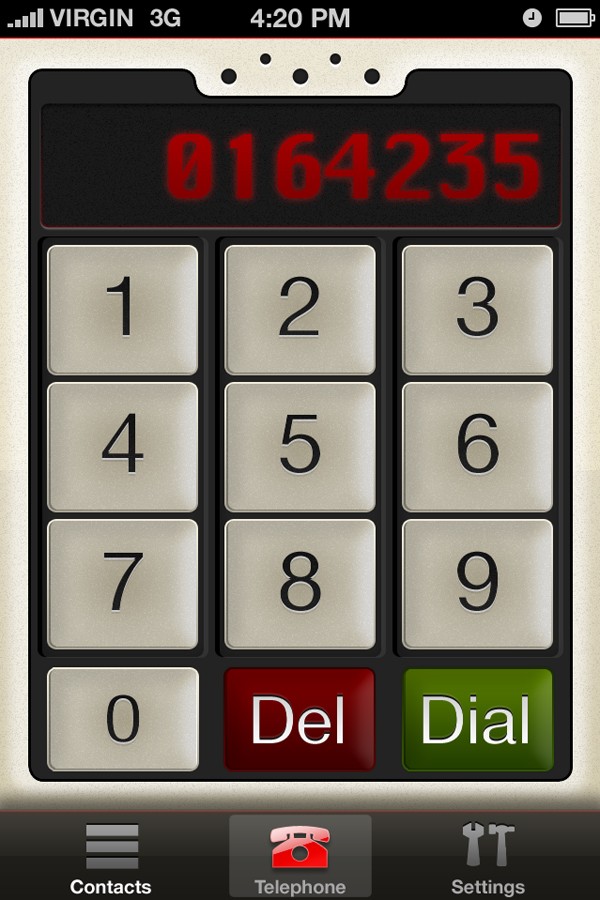Viewport: 600px width, 900px height.
Task: Tap the 9 key
Action: [477, 583]
